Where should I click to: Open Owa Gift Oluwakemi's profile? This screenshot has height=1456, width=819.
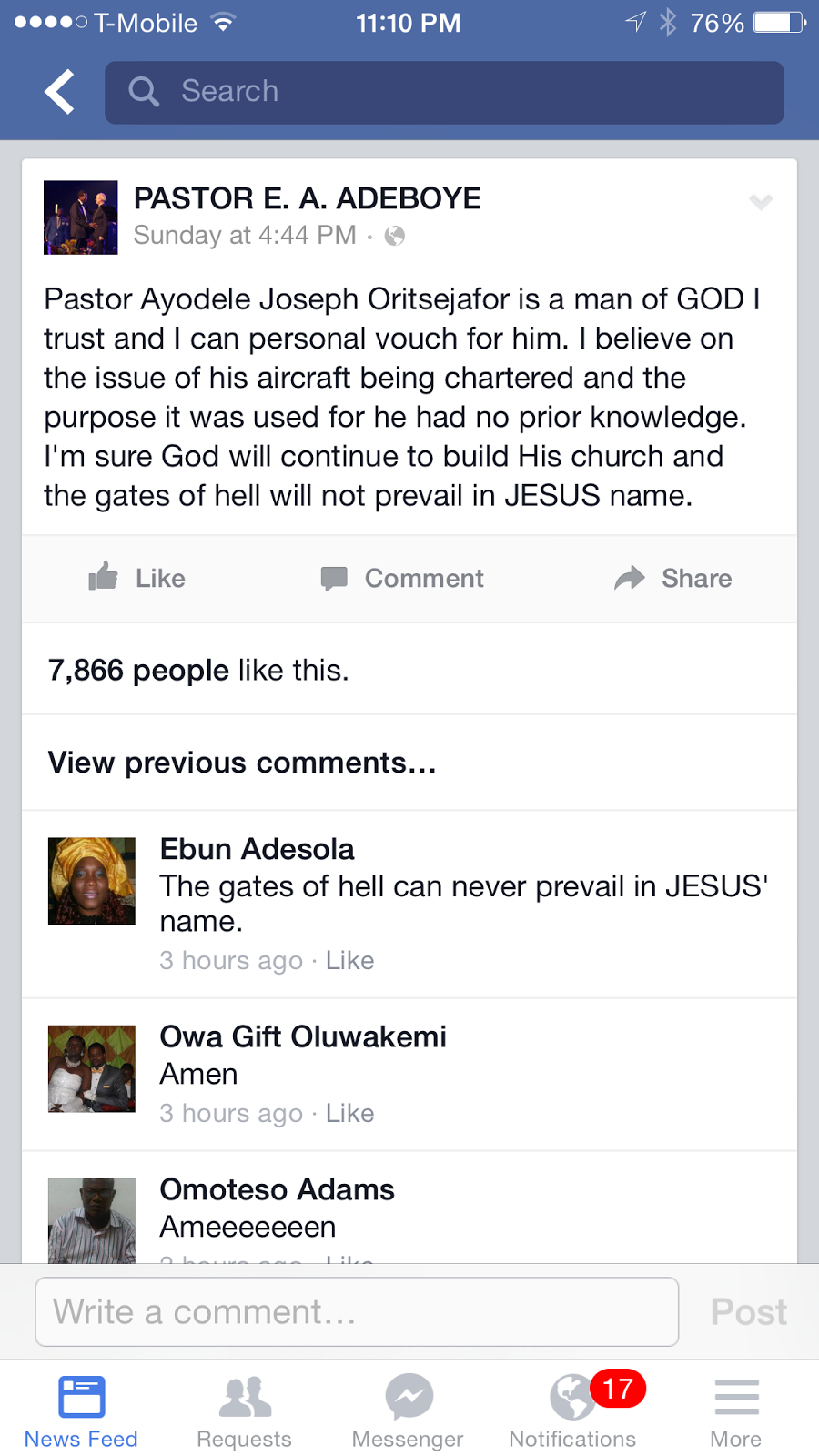[303, 1036]
